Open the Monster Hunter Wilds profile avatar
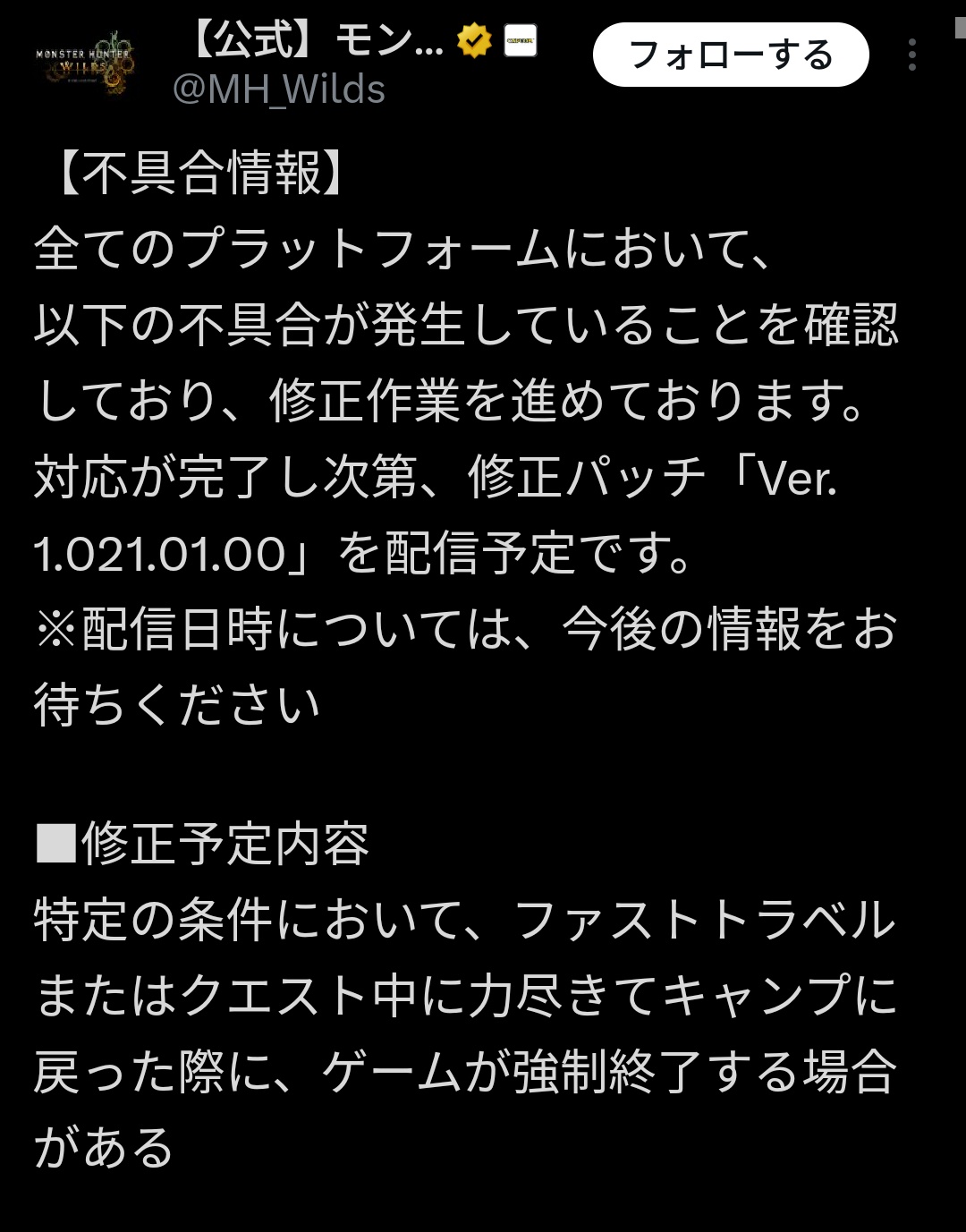 (x=84, y=63)
